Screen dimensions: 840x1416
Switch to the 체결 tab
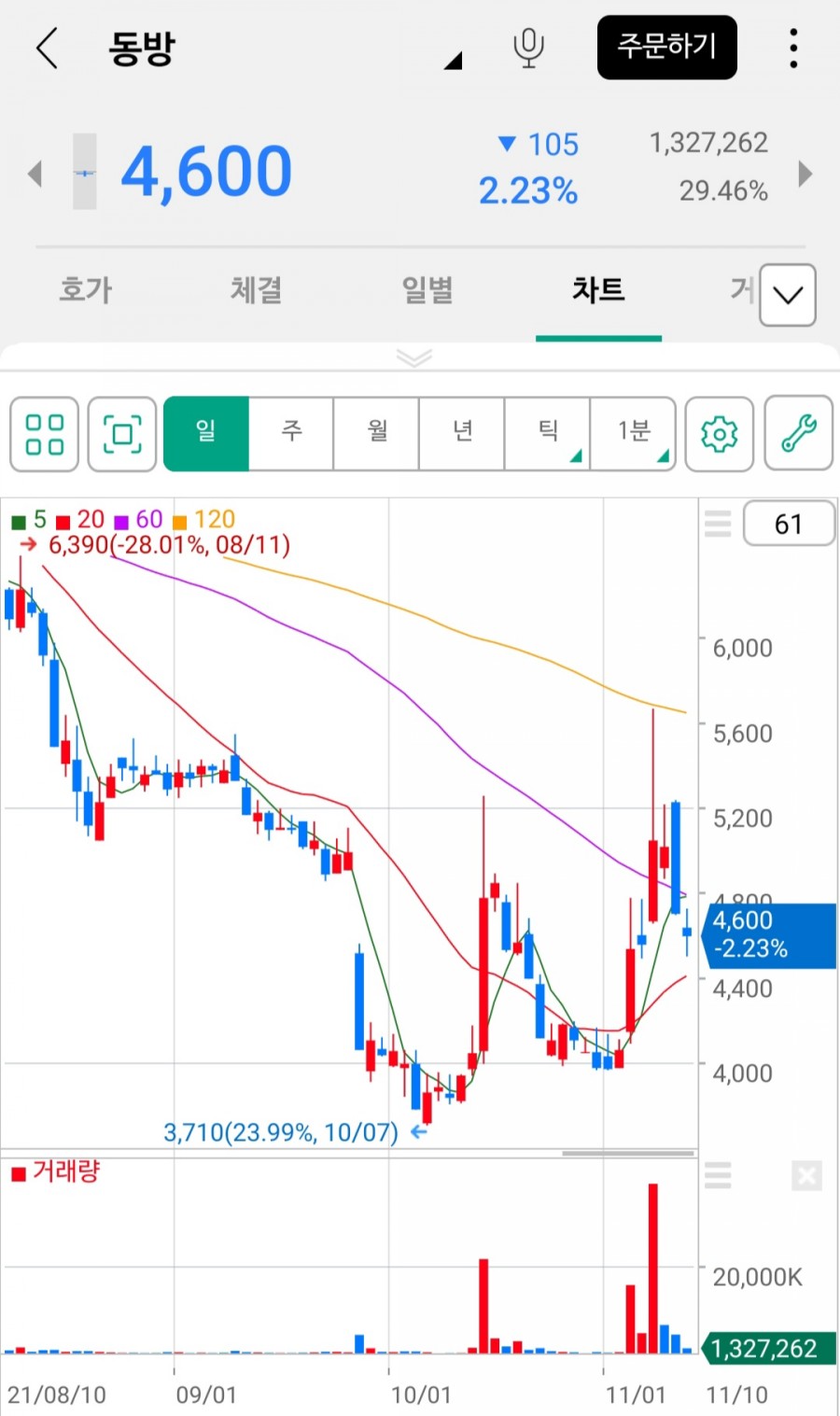(x=257, y=290)
